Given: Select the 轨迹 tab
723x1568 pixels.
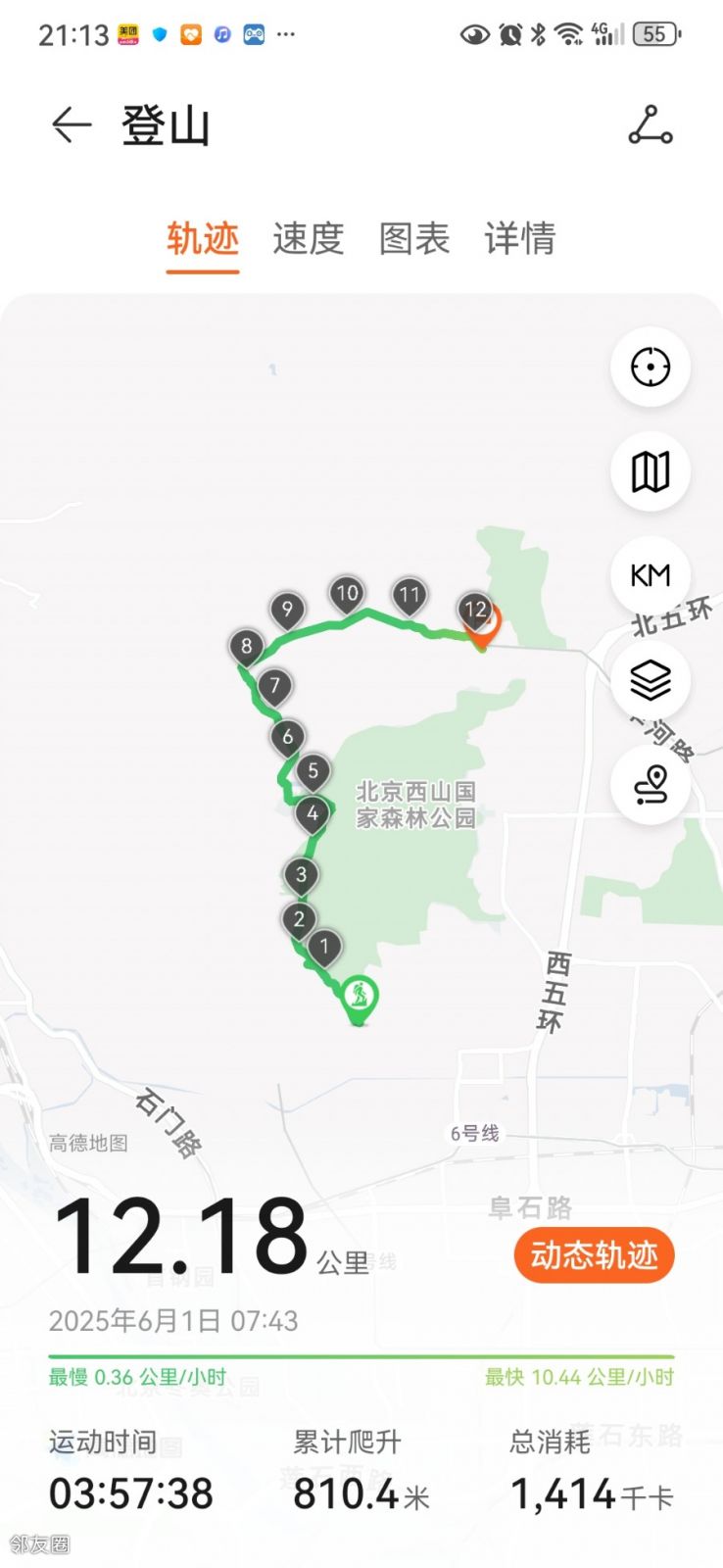Looking at the screenshot, I should point(203,239).
